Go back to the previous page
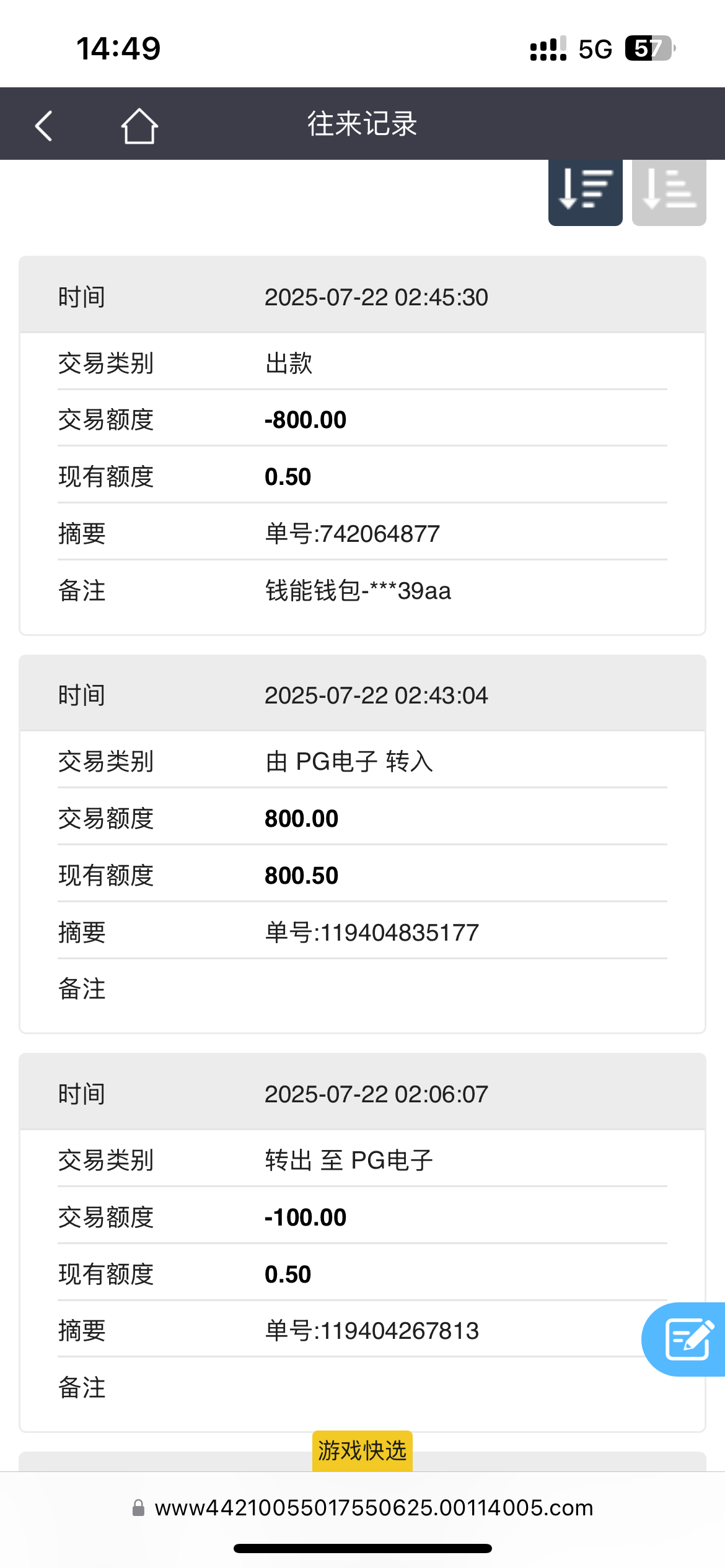 coord(44,126)
